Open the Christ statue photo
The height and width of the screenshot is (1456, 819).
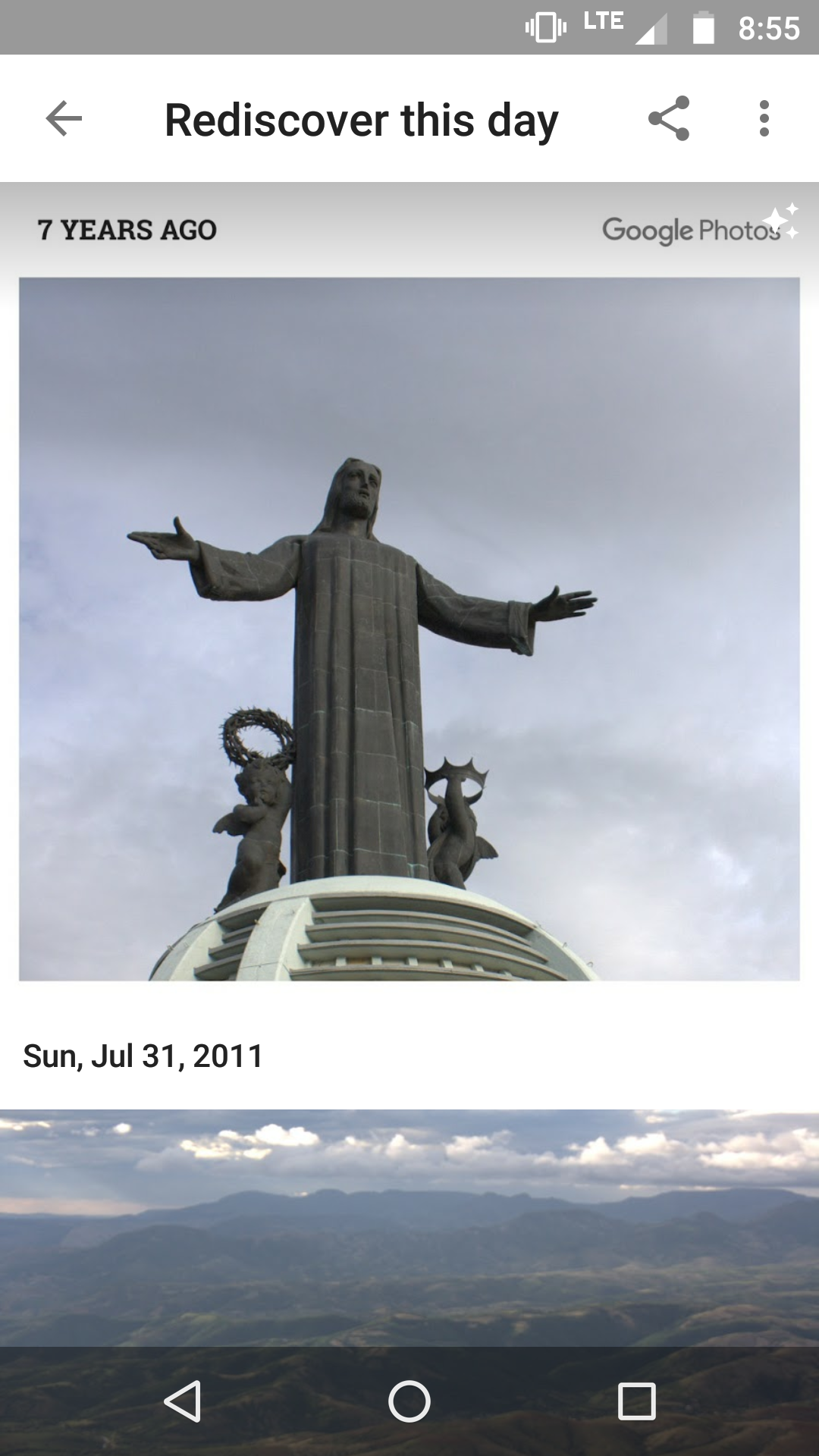[409, 629]
